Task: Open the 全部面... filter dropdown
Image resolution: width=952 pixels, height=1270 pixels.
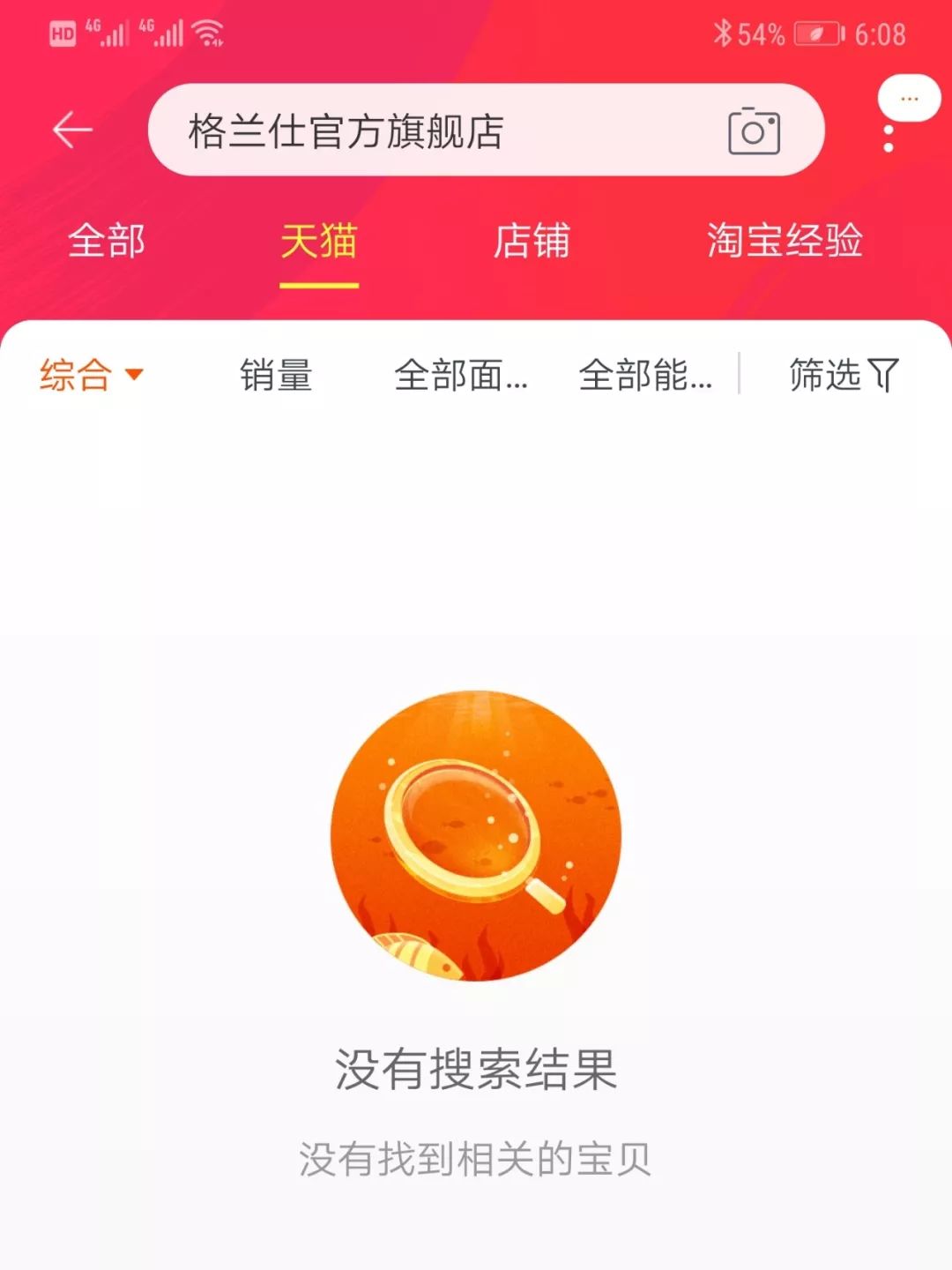Action: pyautogui.click(x=460, y=375)
